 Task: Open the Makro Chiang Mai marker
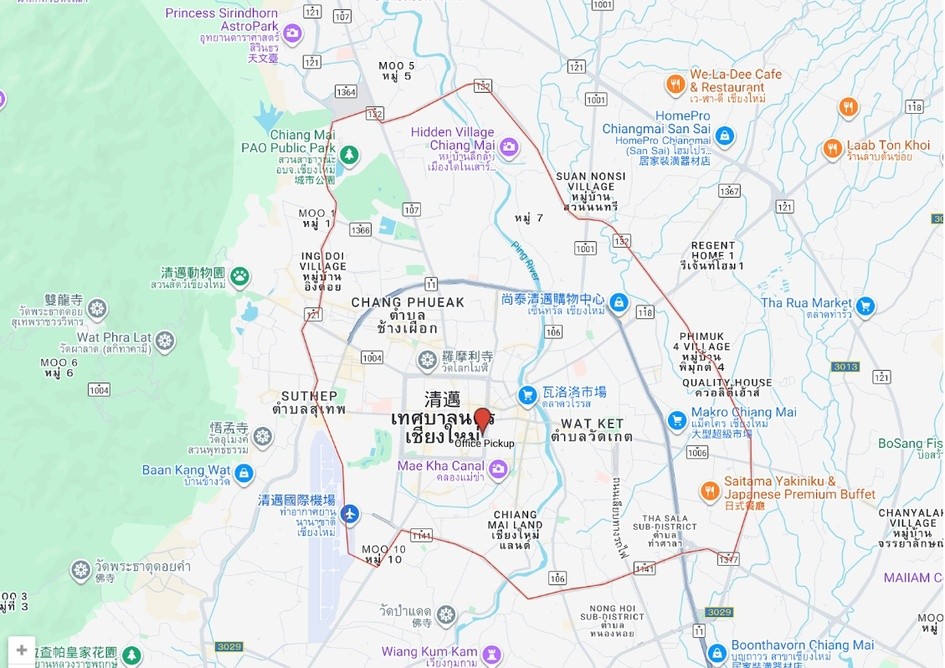pos(677,418)
